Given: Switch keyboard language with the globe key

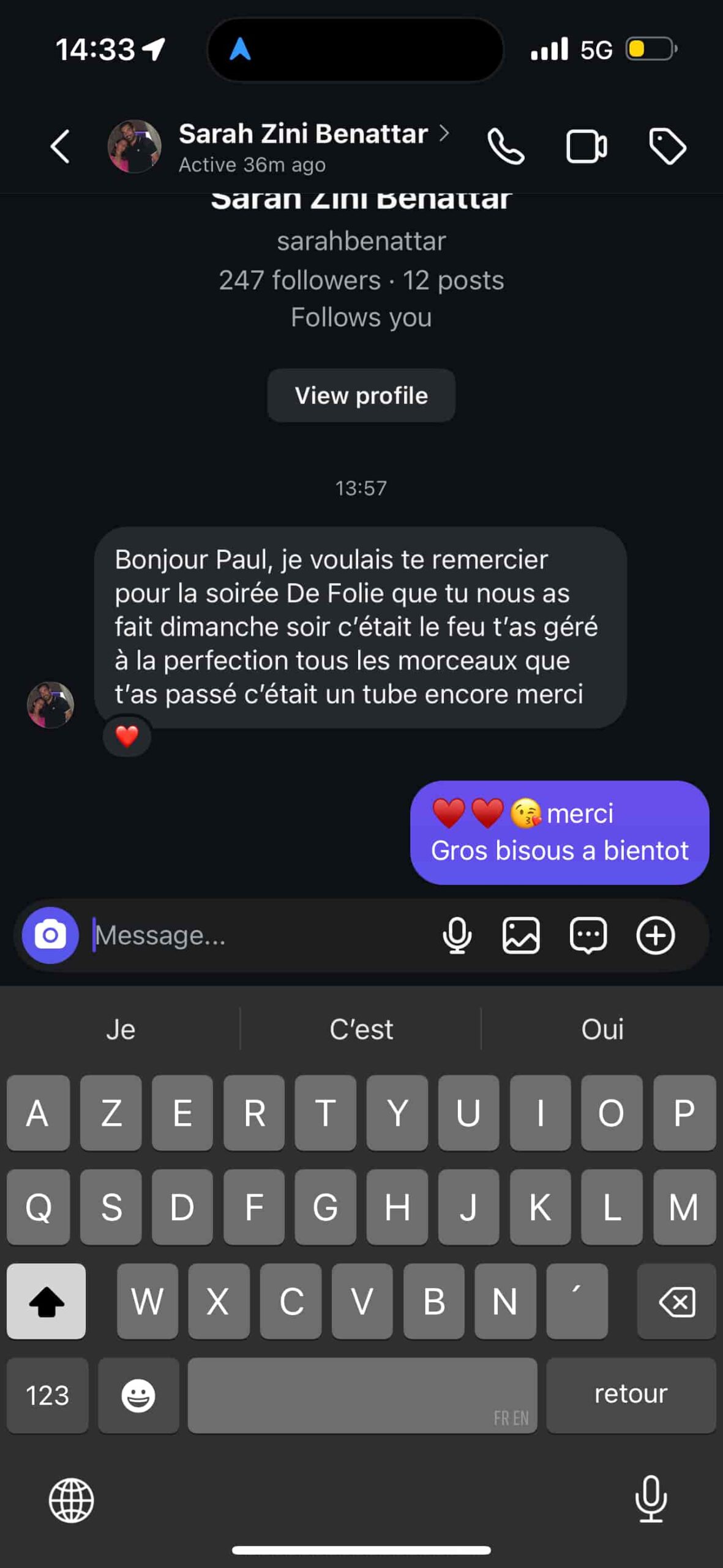Looking at the screenshot, I should pos(71,1500).
